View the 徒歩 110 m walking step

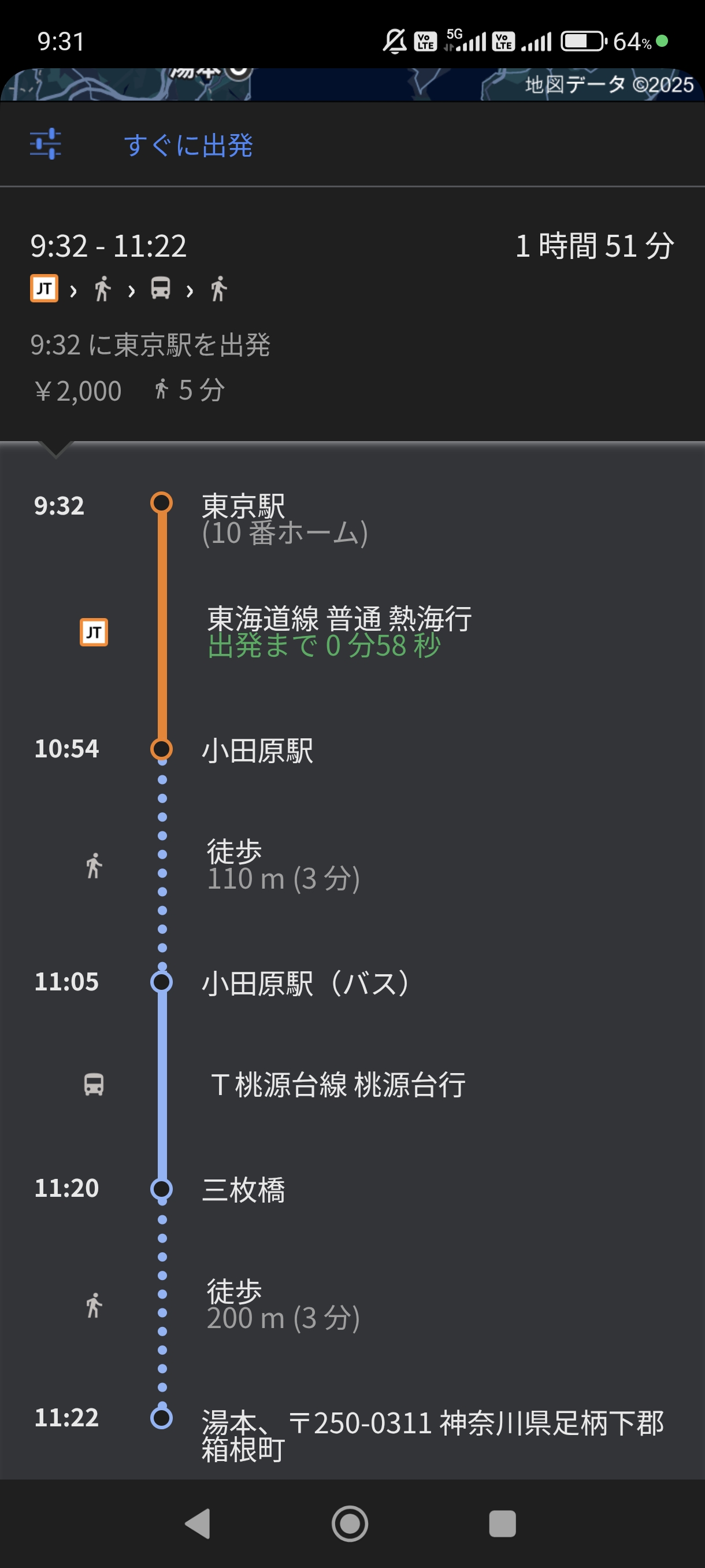point(283,864)
